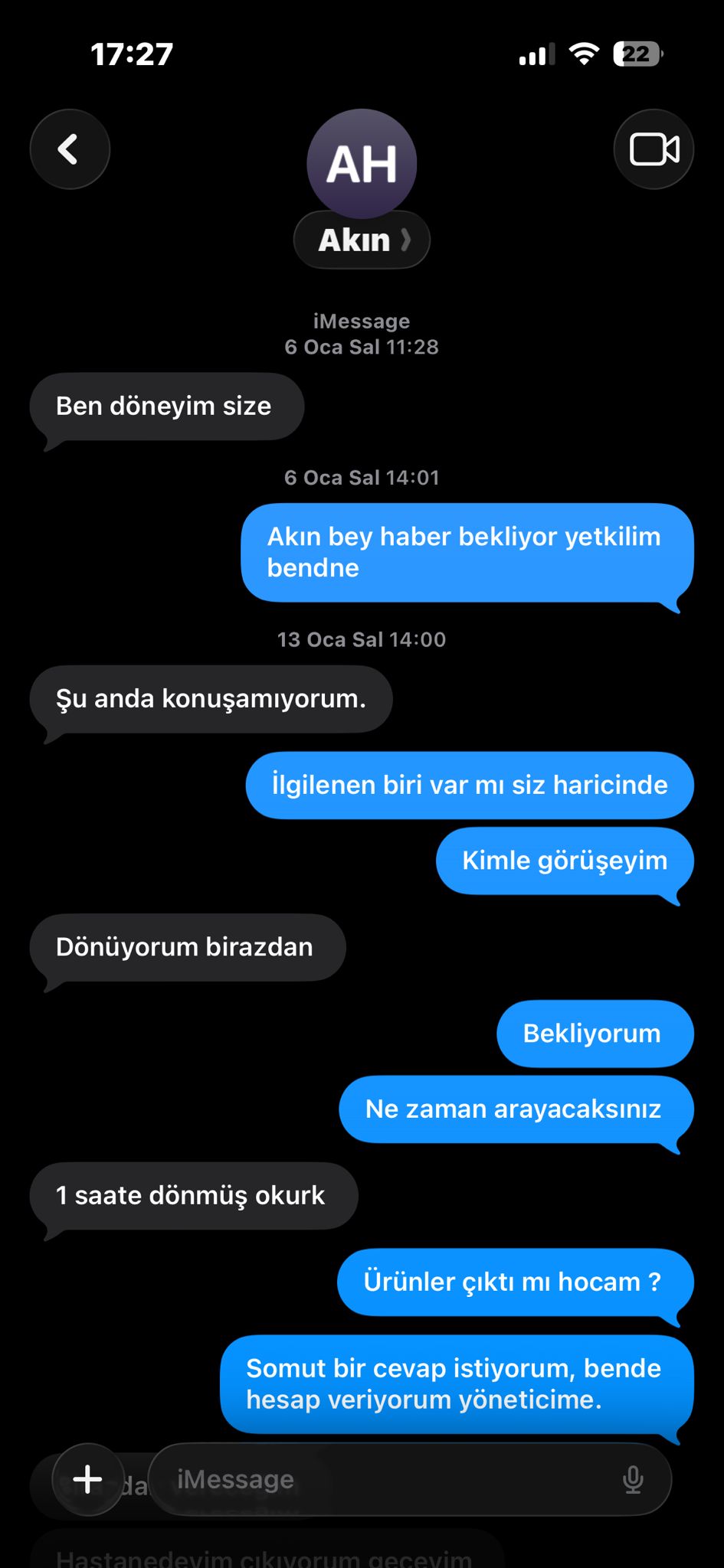
Task: Focus the iMessage text field
Action: (x=383, y=1479)
